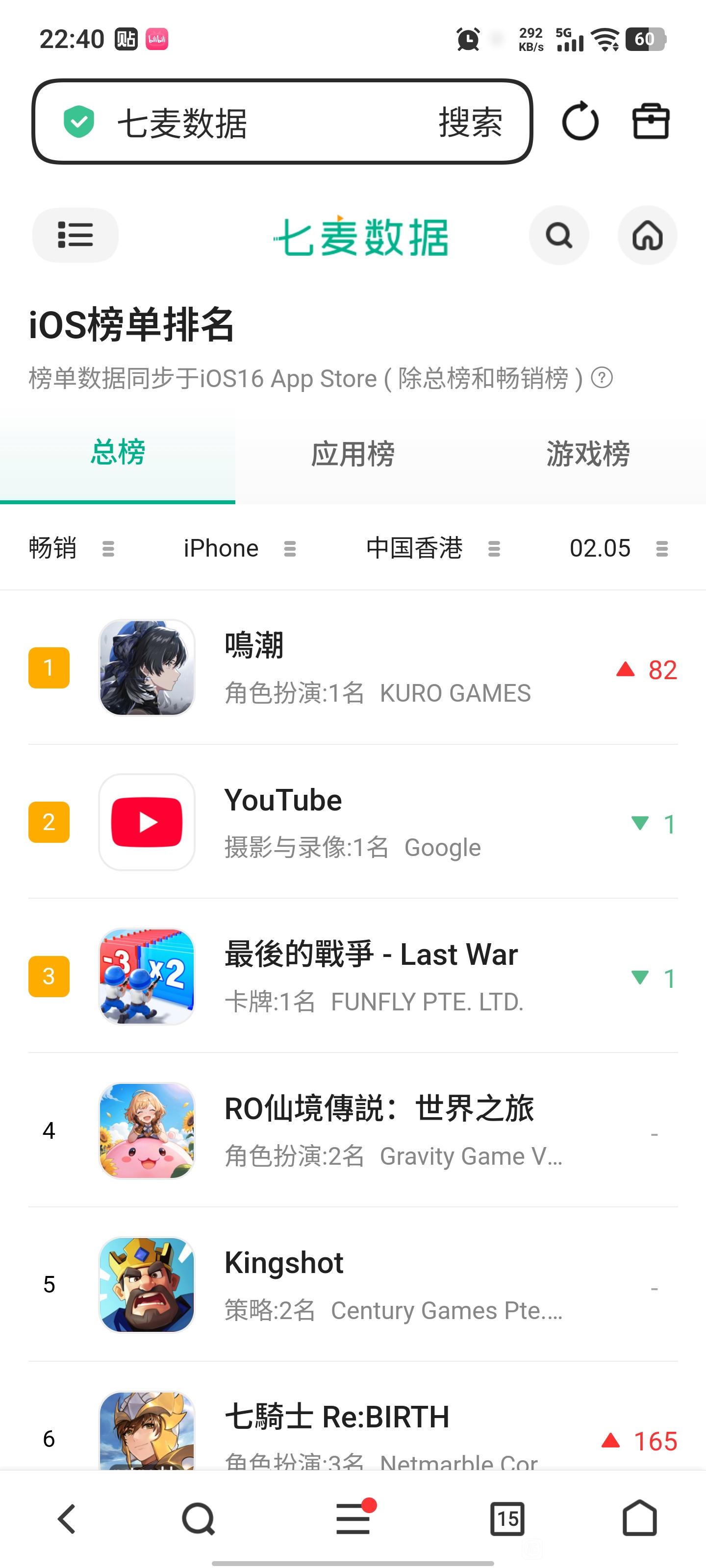
Task: Open the browser tabs switcher showing 15
Action: [507, 1519]
